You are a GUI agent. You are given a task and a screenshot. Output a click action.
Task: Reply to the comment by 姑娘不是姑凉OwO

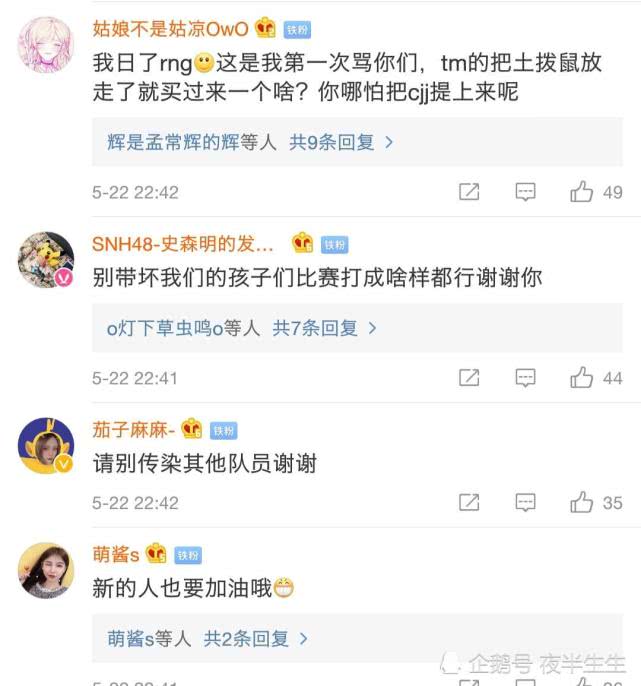[525, 192]
